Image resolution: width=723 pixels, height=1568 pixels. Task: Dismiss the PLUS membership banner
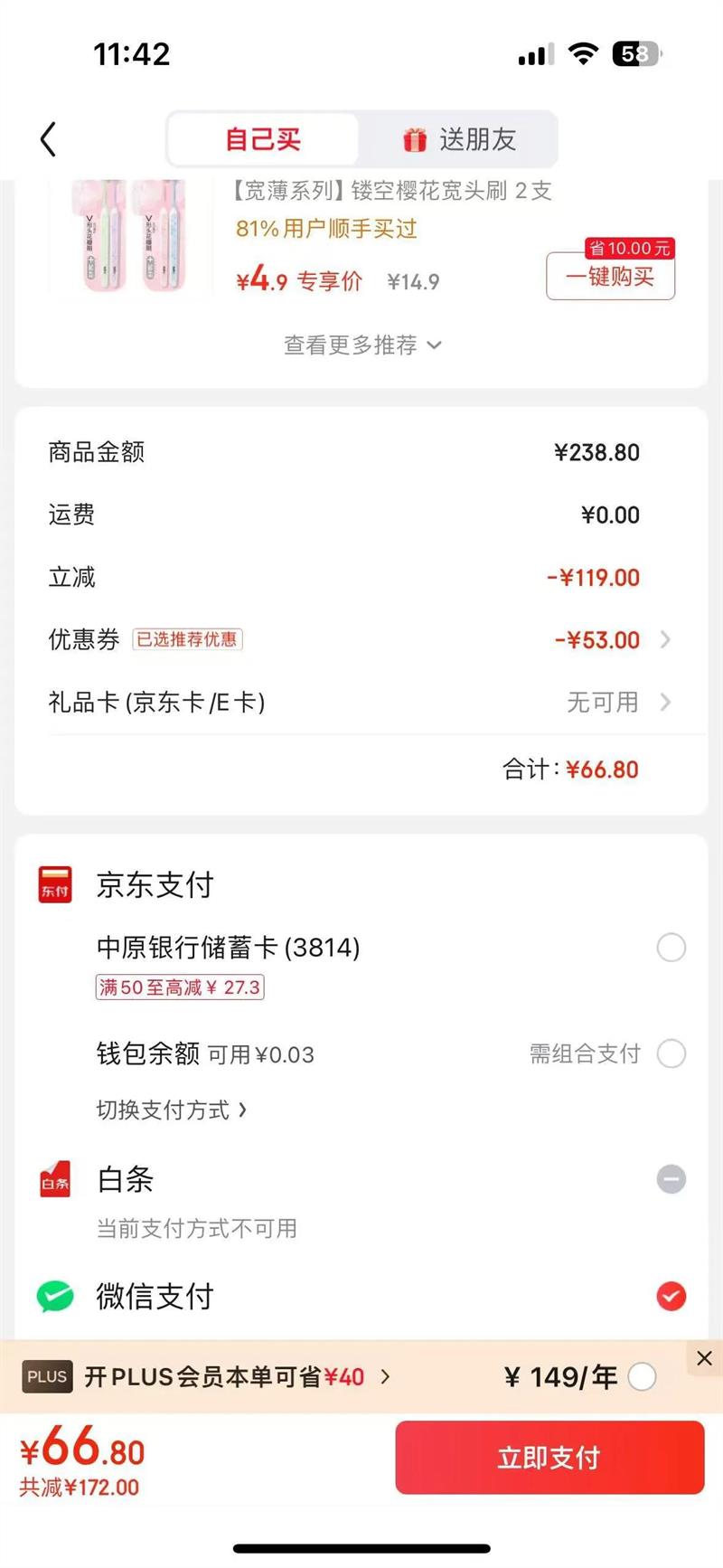(x=705, y=1357)
